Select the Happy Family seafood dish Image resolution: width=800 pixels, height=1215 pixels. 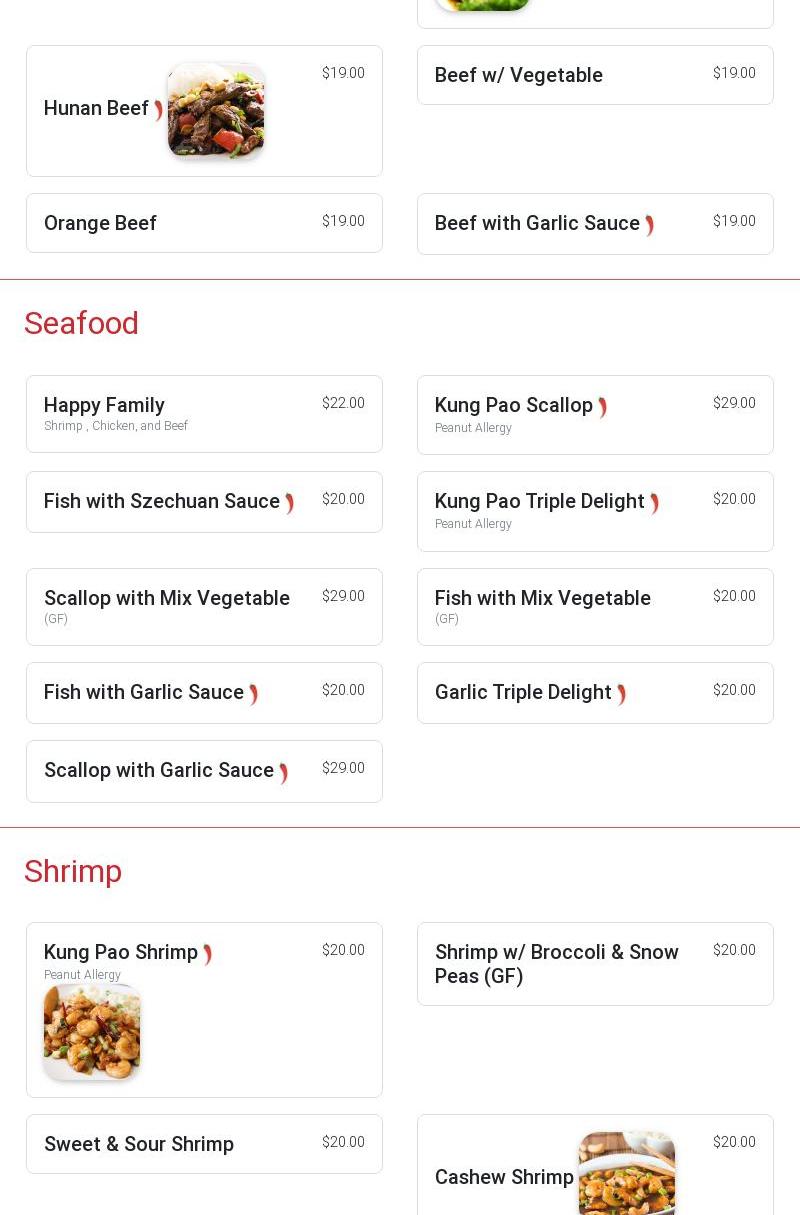tap(204, 414)
